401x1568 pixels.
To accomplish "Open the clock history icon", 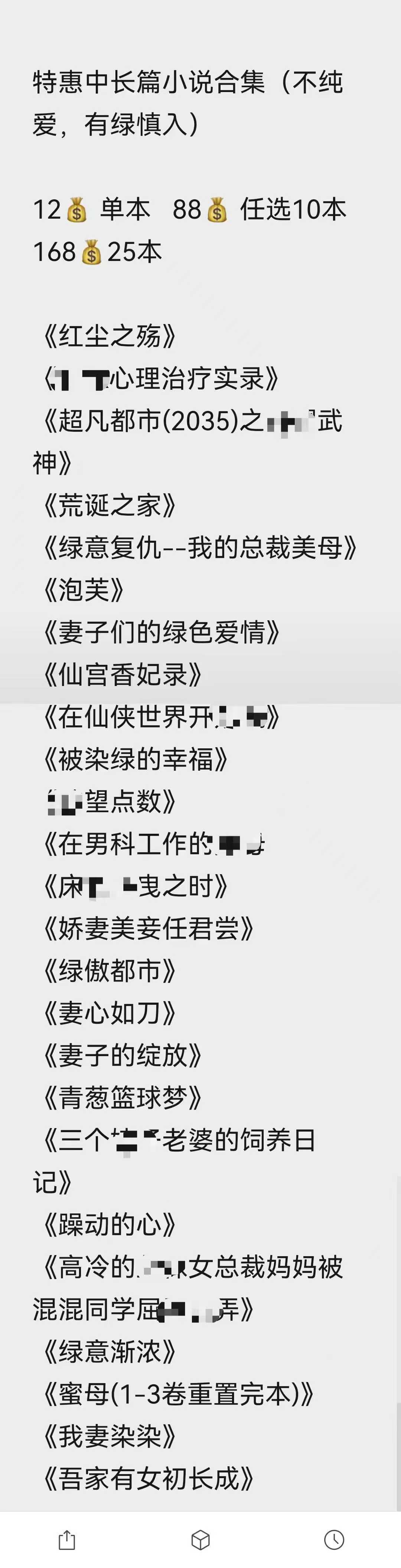I will 334,1539.
